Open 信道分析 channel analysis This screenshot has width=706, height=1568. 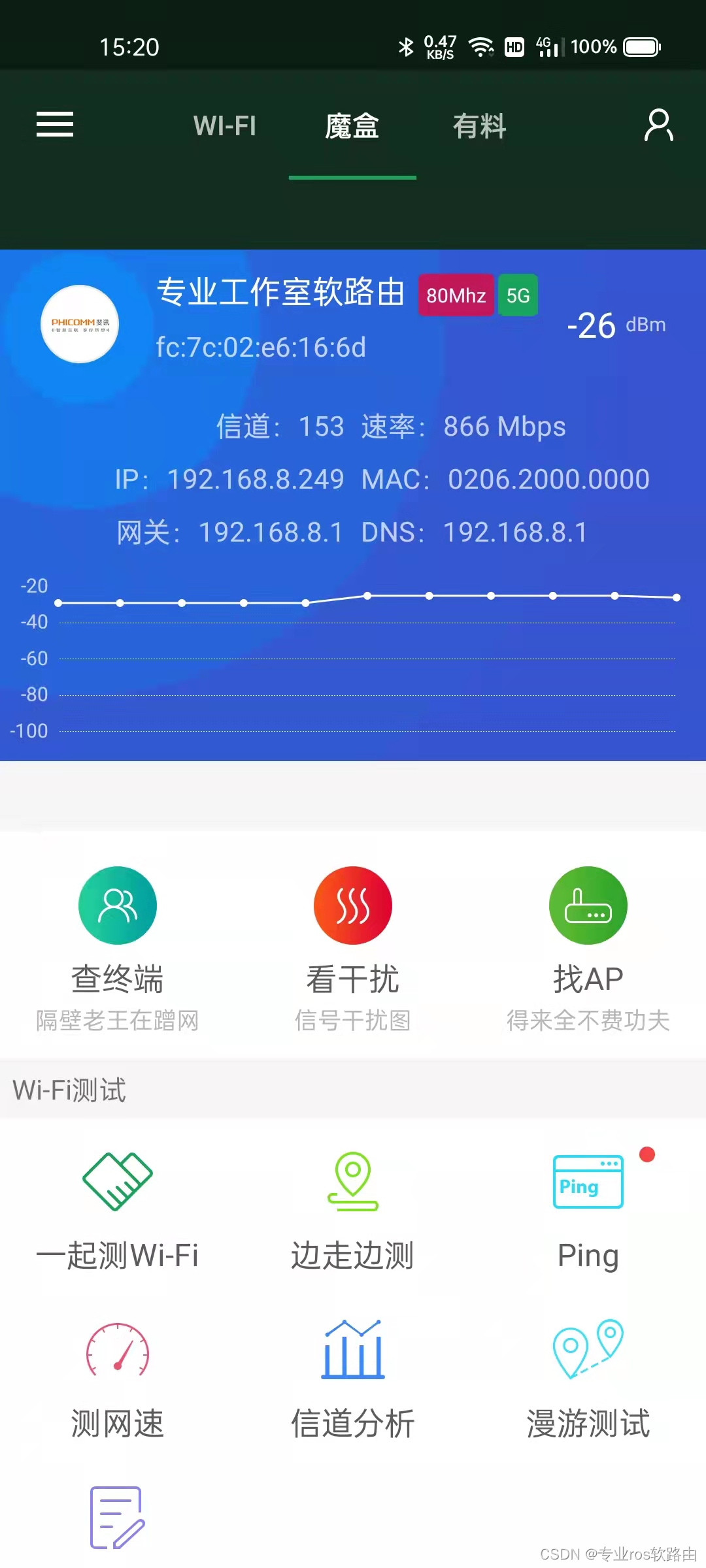353,1380
